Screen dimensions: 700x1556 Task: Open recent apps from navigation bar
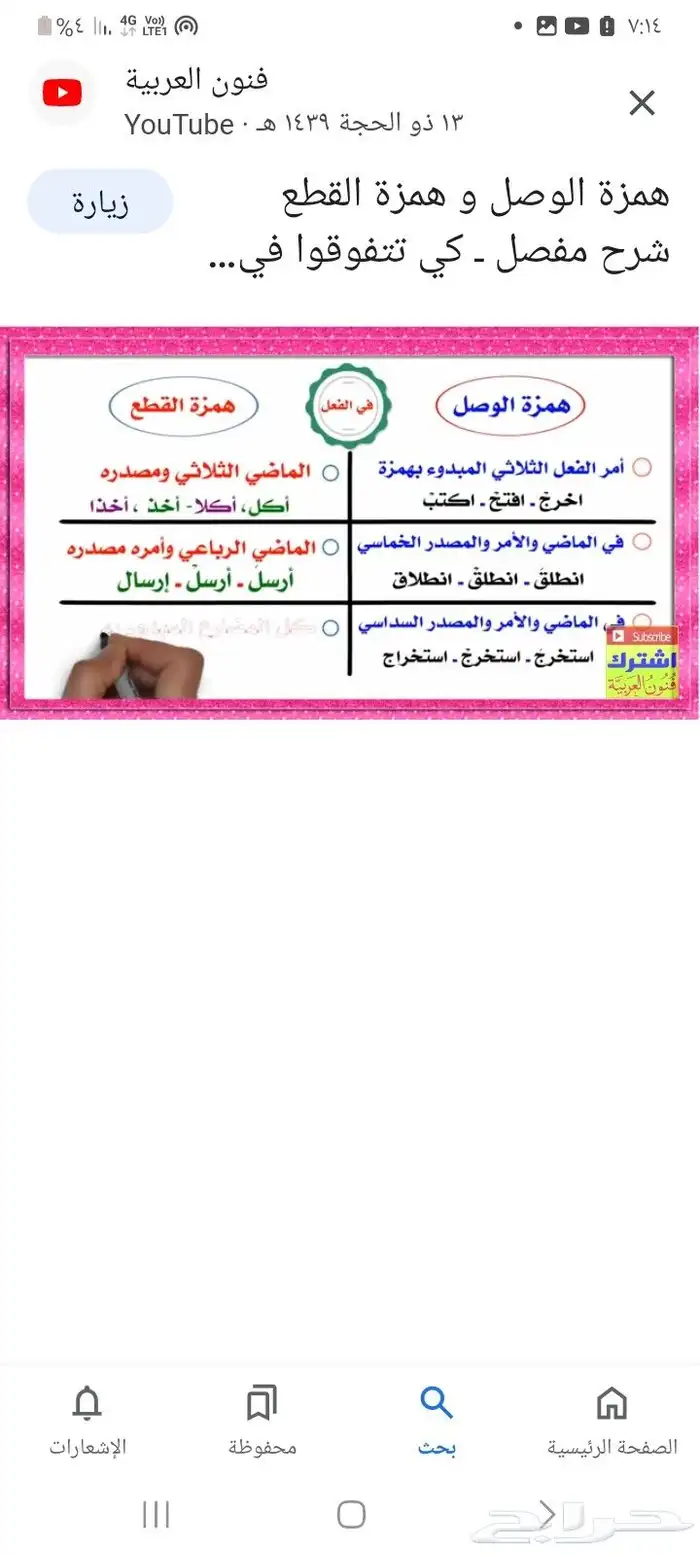pyautogui.click(x=156, y=1514)
